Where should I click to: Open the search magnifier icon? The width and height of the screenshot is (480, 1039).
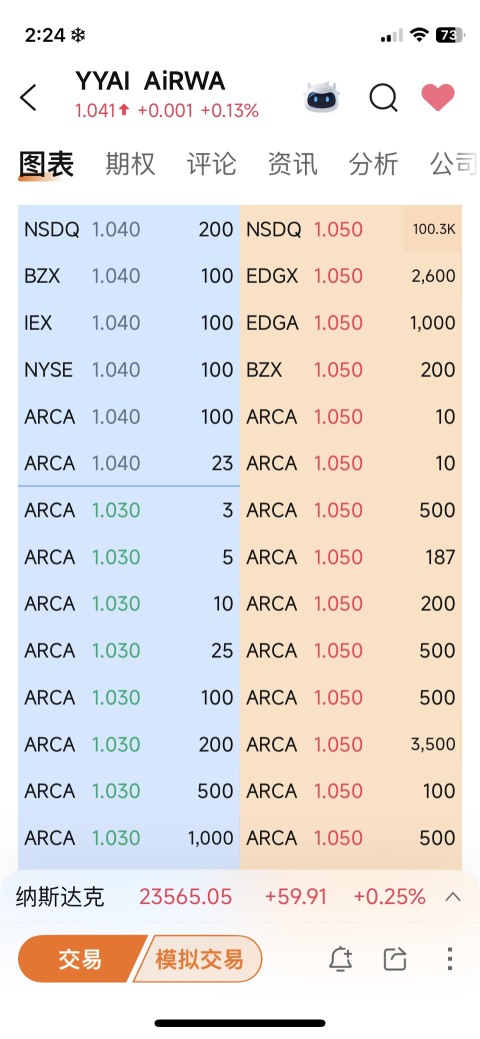(x=383, y=98)
